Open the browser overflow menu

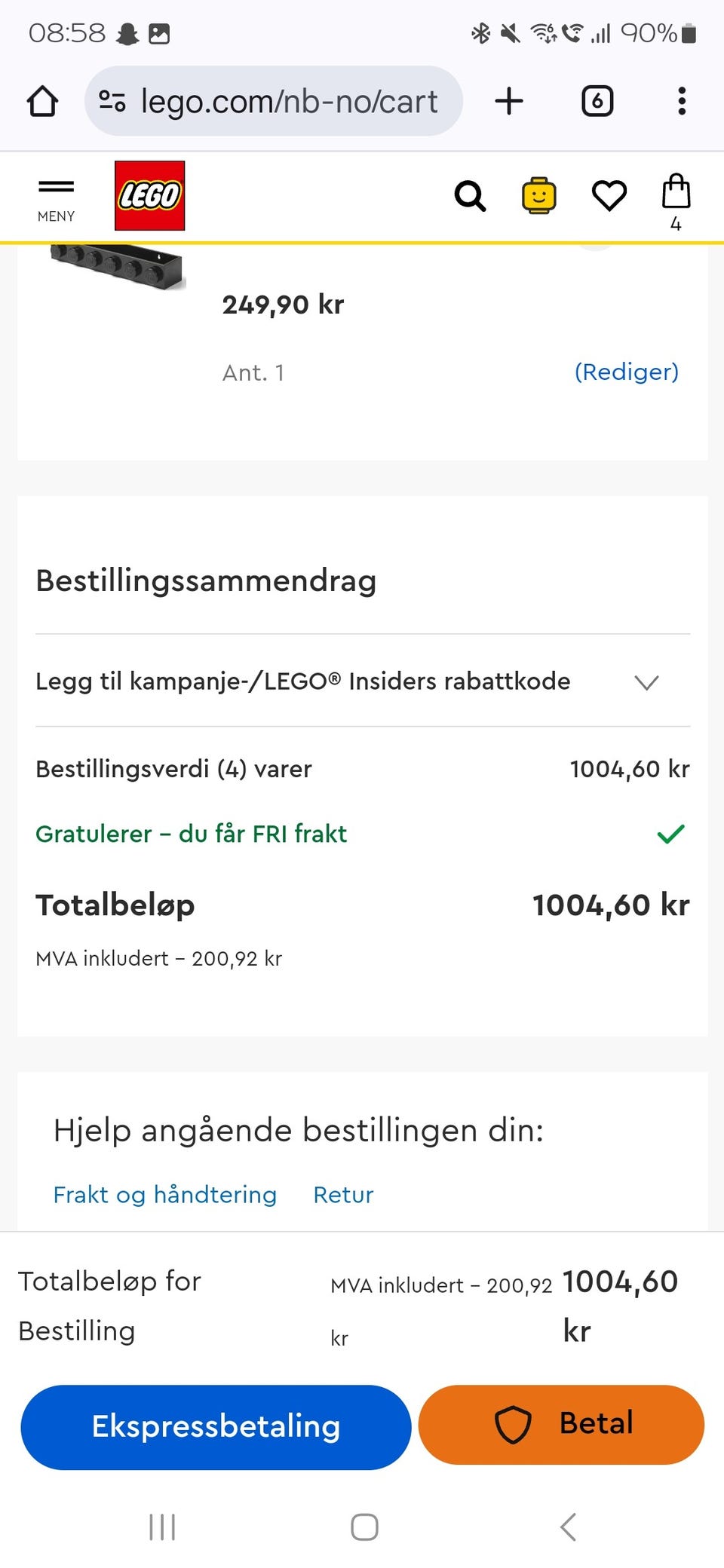pyautogui.click(x=681, y=100)
